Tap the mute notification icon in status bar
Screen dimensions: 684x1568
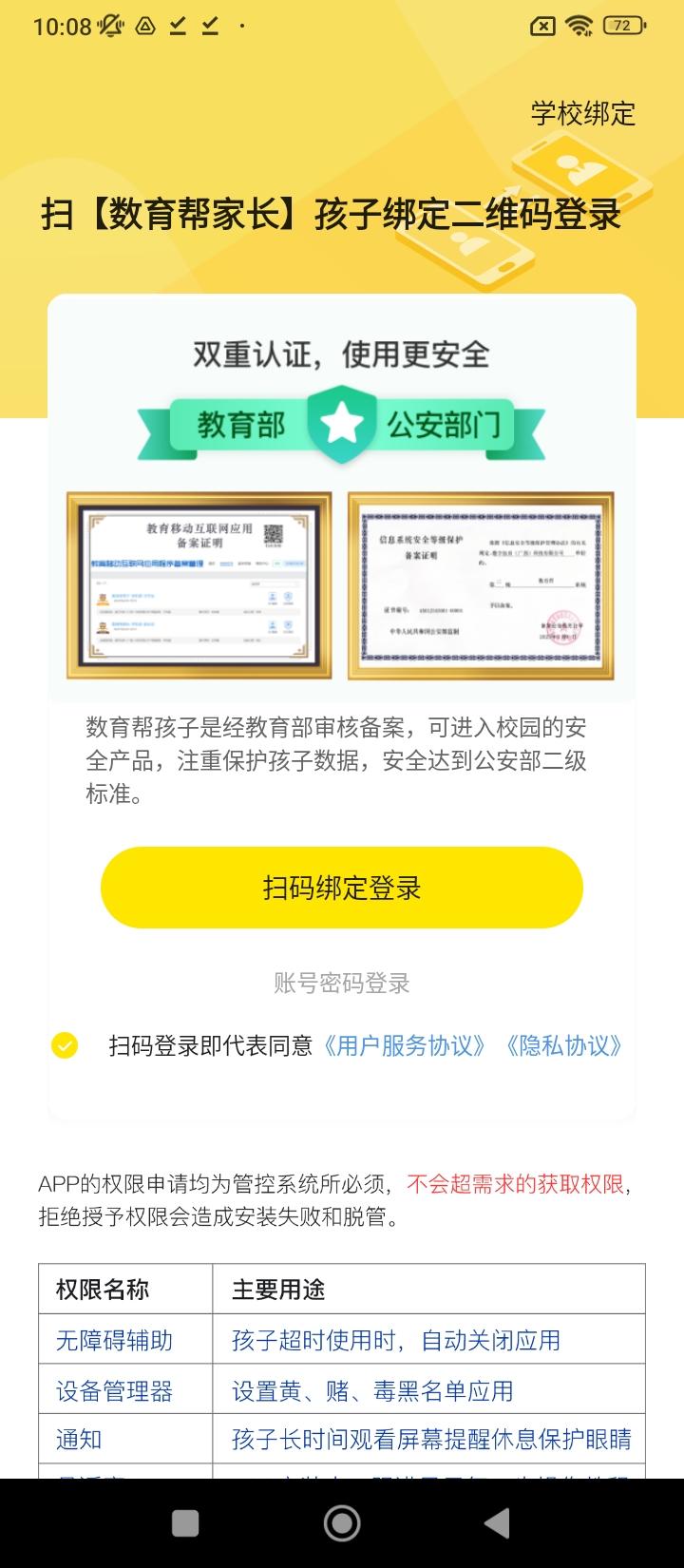pos(108,26)
